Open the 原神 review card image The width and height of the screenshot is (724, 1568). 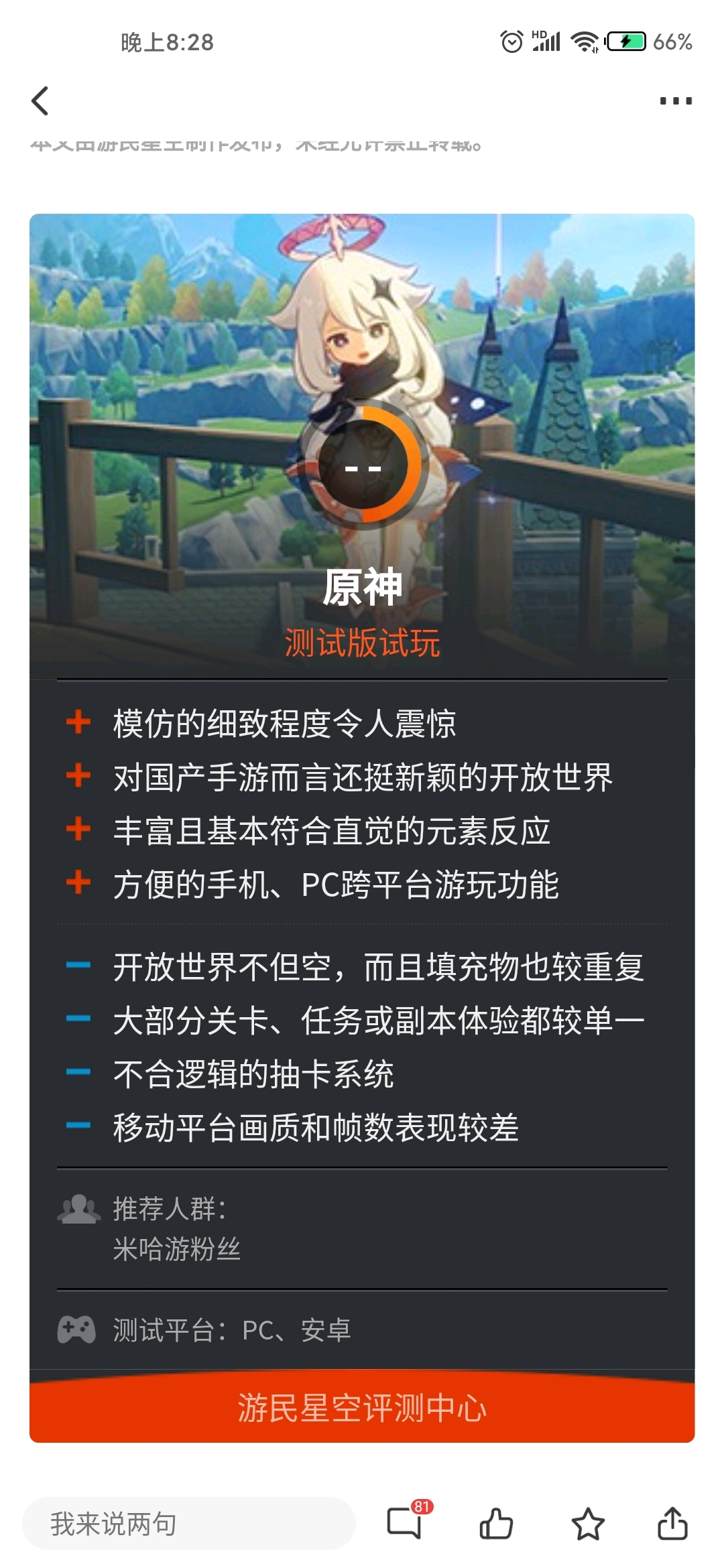[362, 828]
